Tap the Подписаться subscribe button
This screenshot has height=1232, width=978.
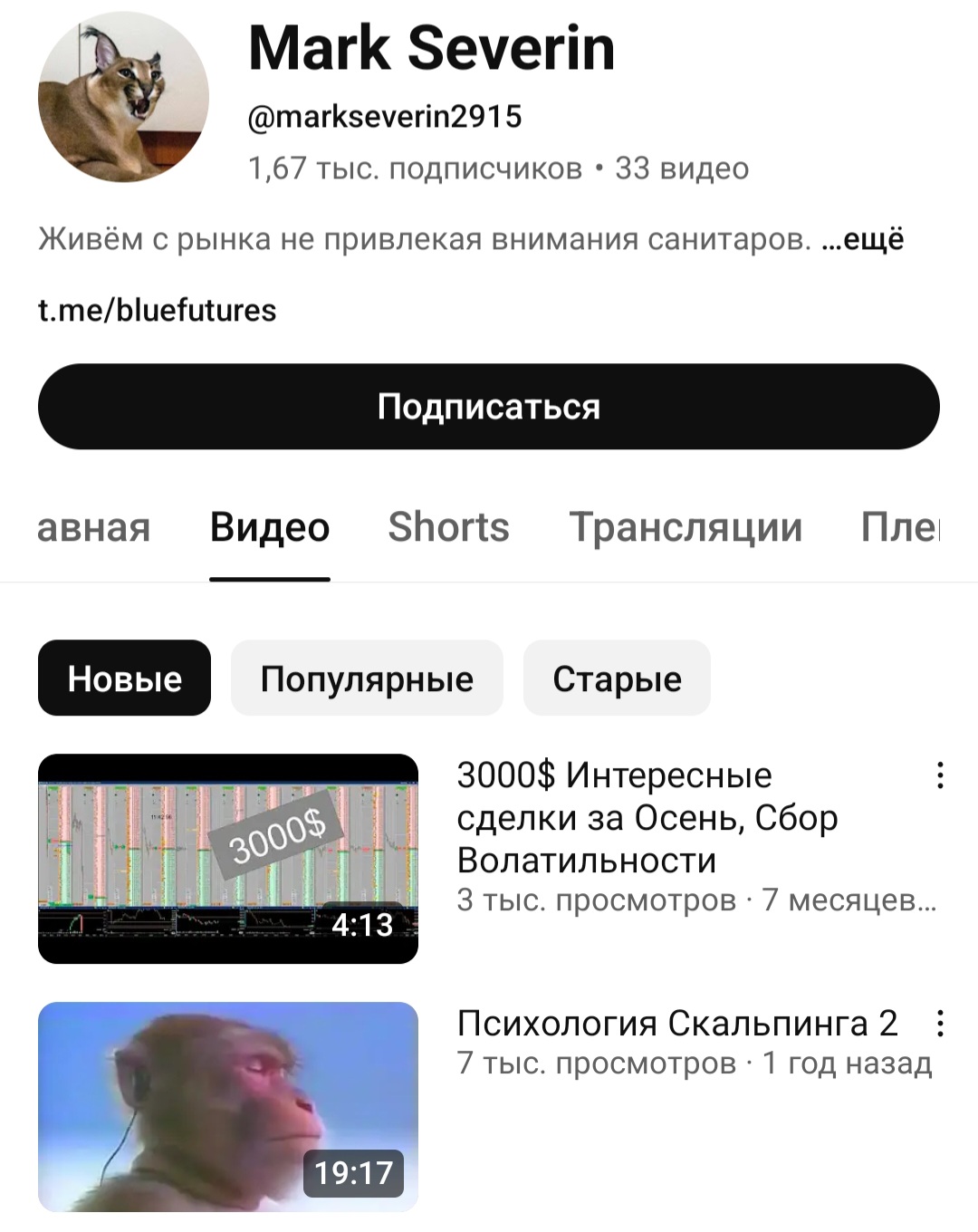point(488,407)
